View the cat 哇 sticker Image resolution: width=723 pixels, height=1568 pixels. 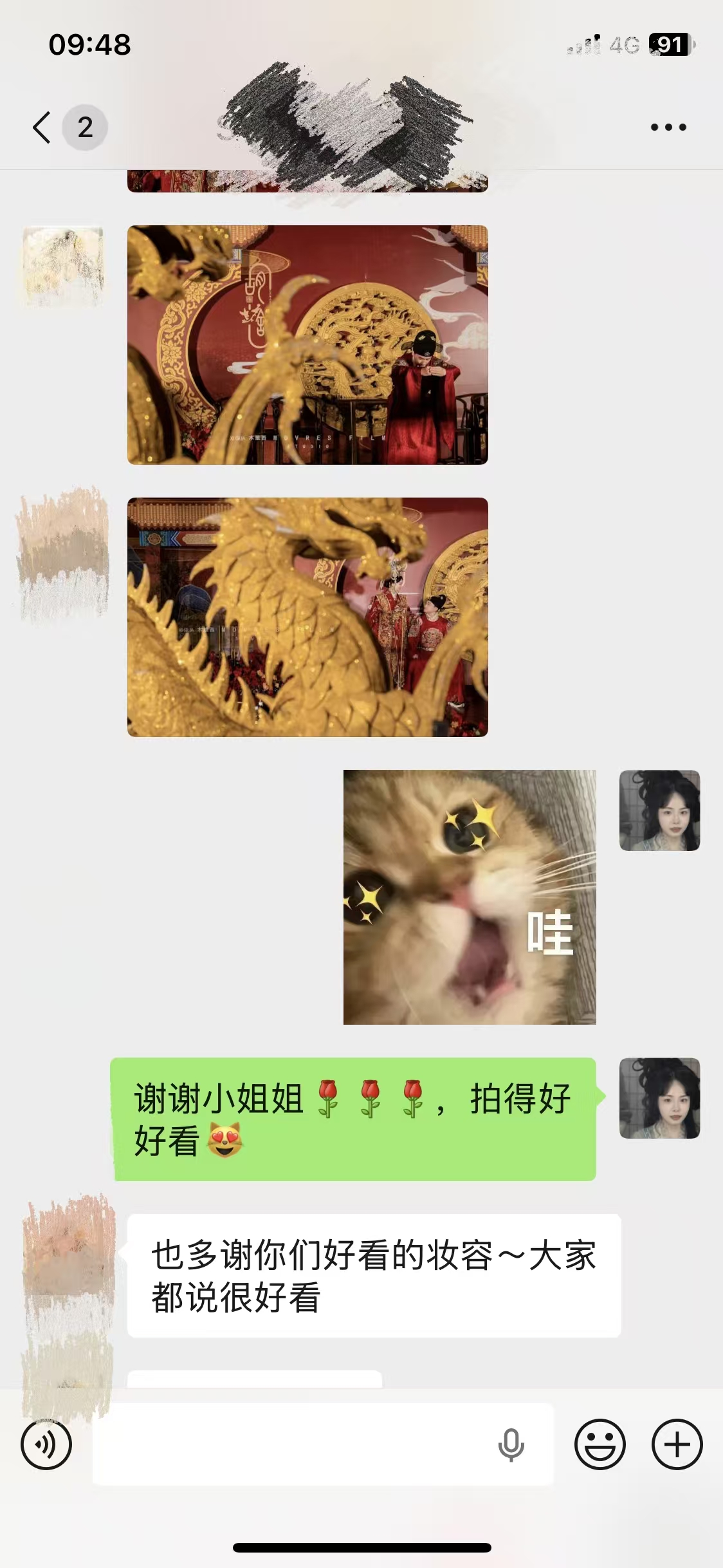pyautogui.click(x=470, y=897)
